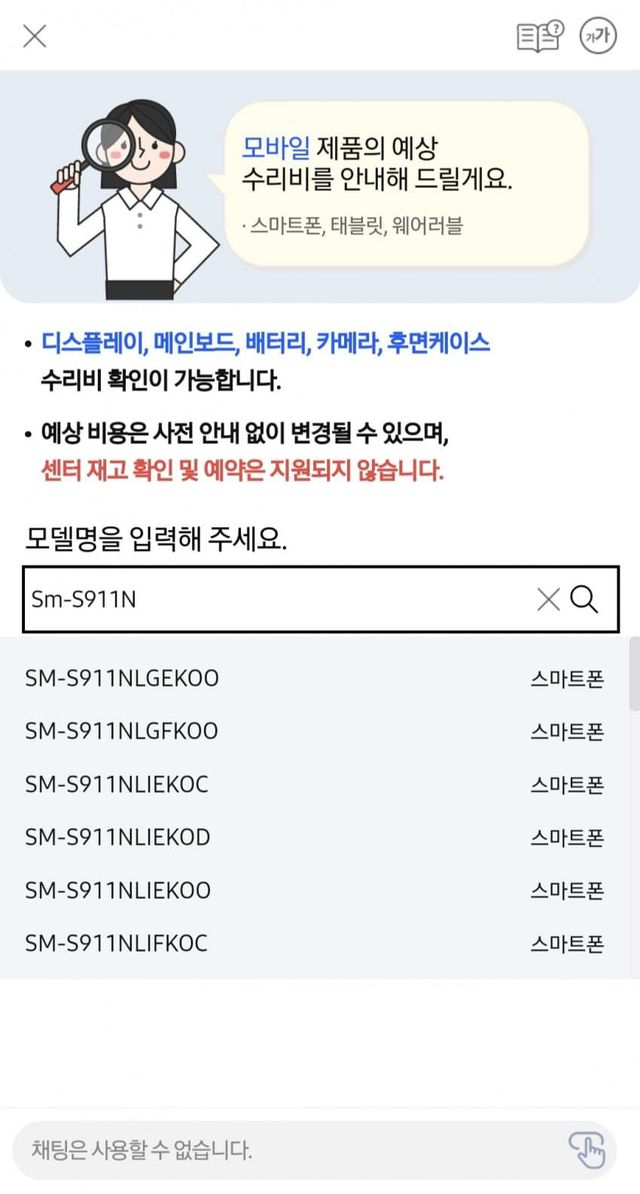The image size is (640, 1194).
Task: Choose SM-S911NLIEKOC from the results
Action: point(117,784)
